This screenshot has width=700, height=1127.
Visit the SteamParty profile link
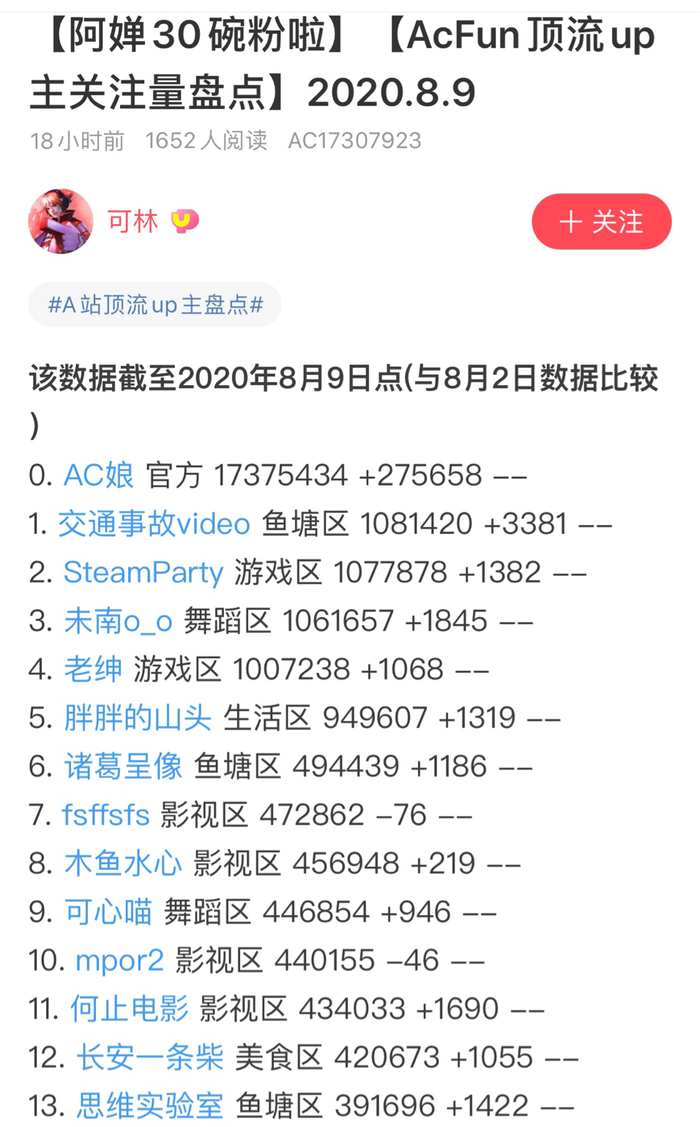[143, 573]
